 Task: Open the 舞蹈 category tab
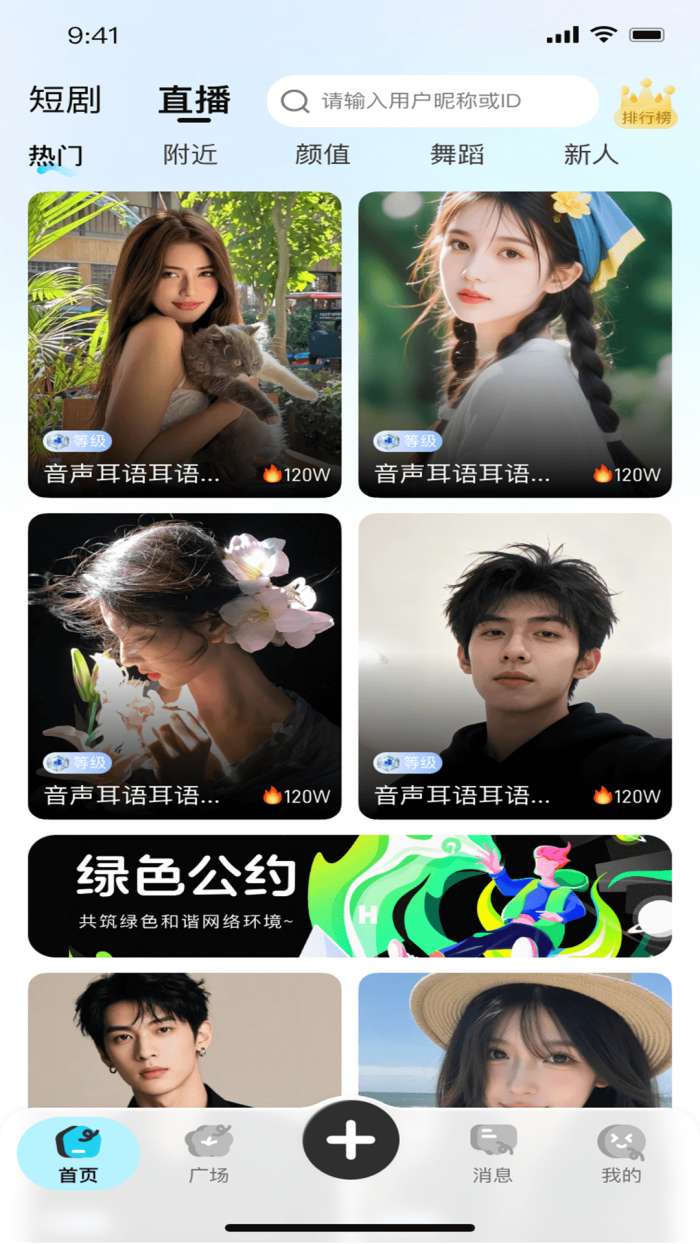[x=457, y=155]
